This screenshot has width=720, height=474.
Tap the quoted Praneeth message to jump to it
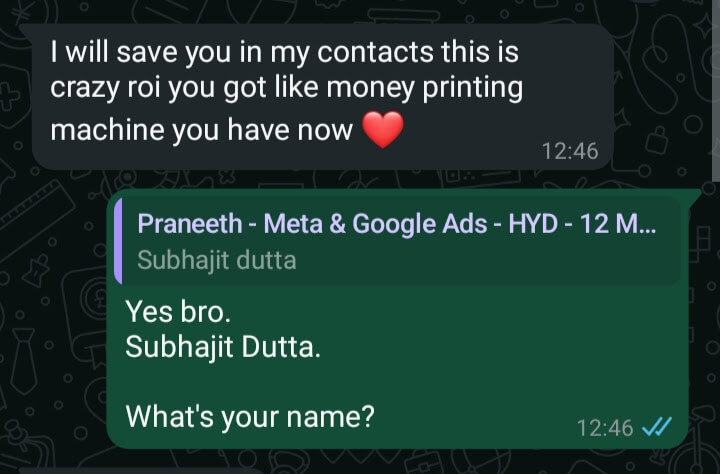coord(396,240)
